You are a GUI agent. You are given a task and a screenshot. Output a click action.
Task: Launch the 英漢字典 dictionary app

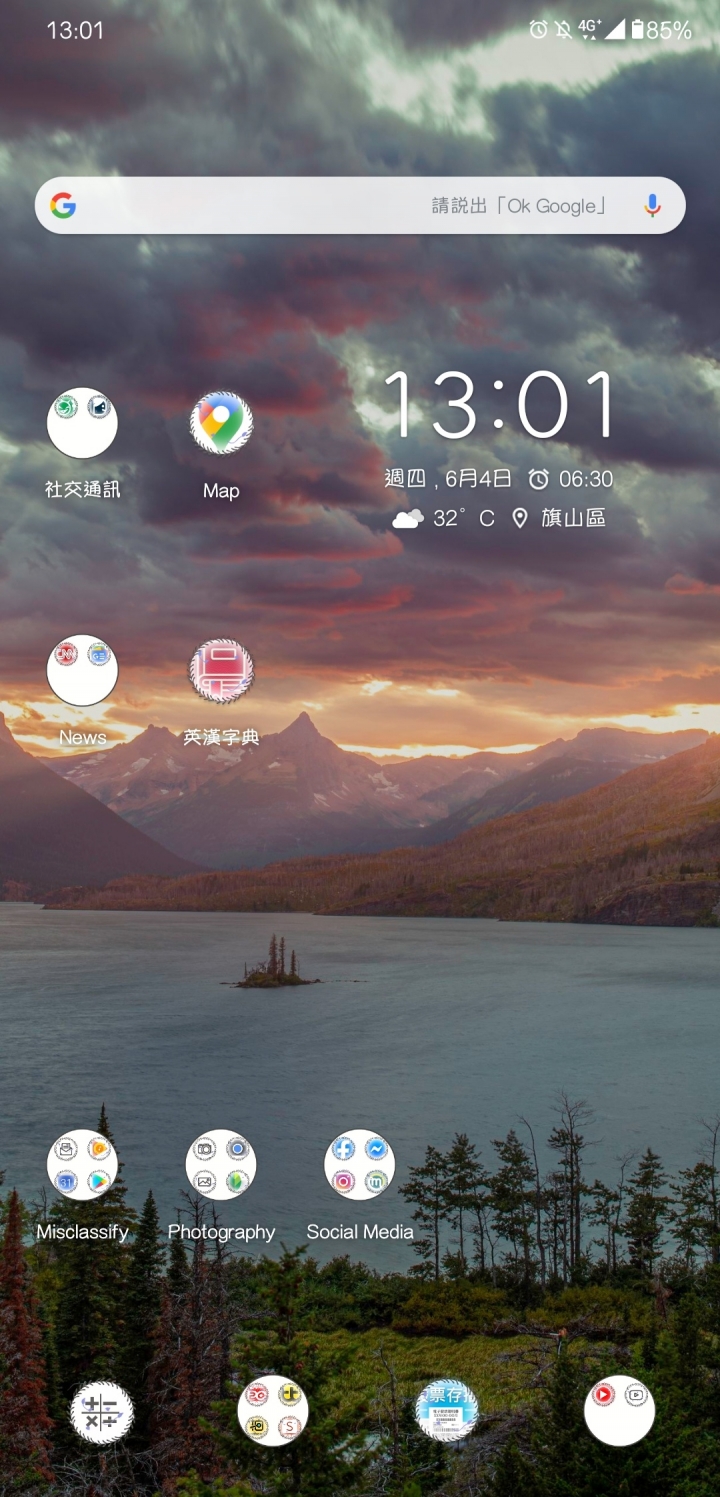(221, 671)
